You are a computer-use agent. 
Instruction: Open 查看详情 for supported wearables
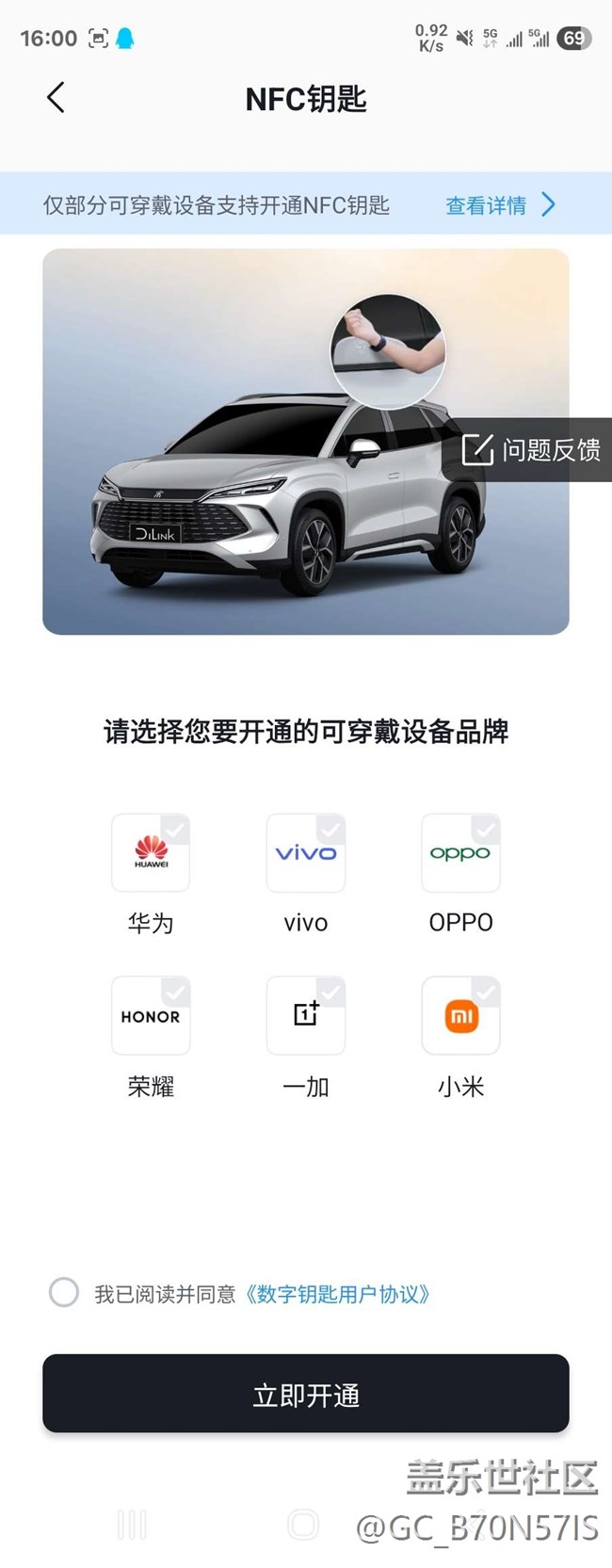click(x=500, y=204)
